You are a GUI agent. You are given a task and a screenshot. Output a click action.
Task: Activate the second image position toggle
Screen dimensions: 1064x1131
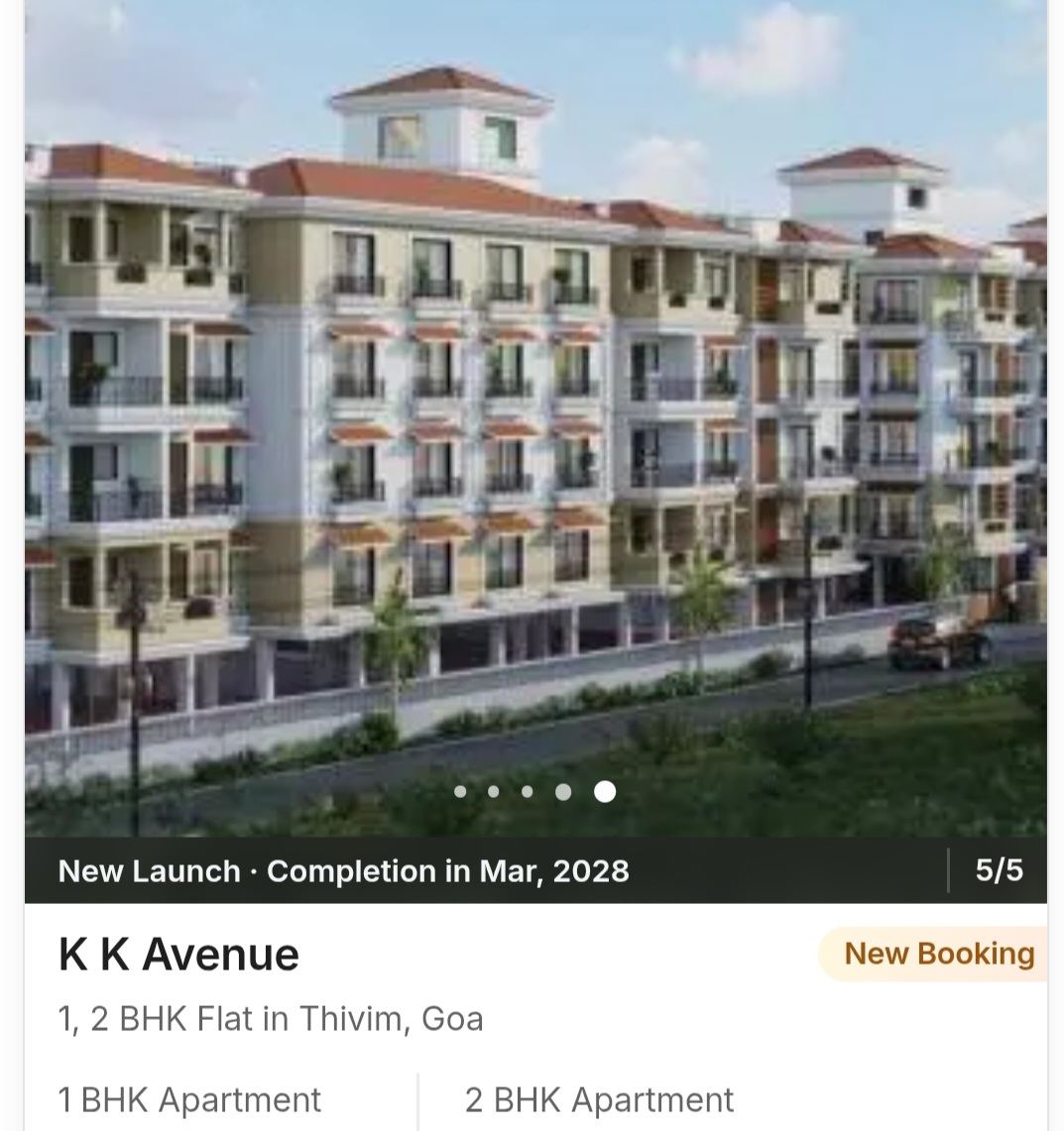pyautogui.click(x=492, y=792)
